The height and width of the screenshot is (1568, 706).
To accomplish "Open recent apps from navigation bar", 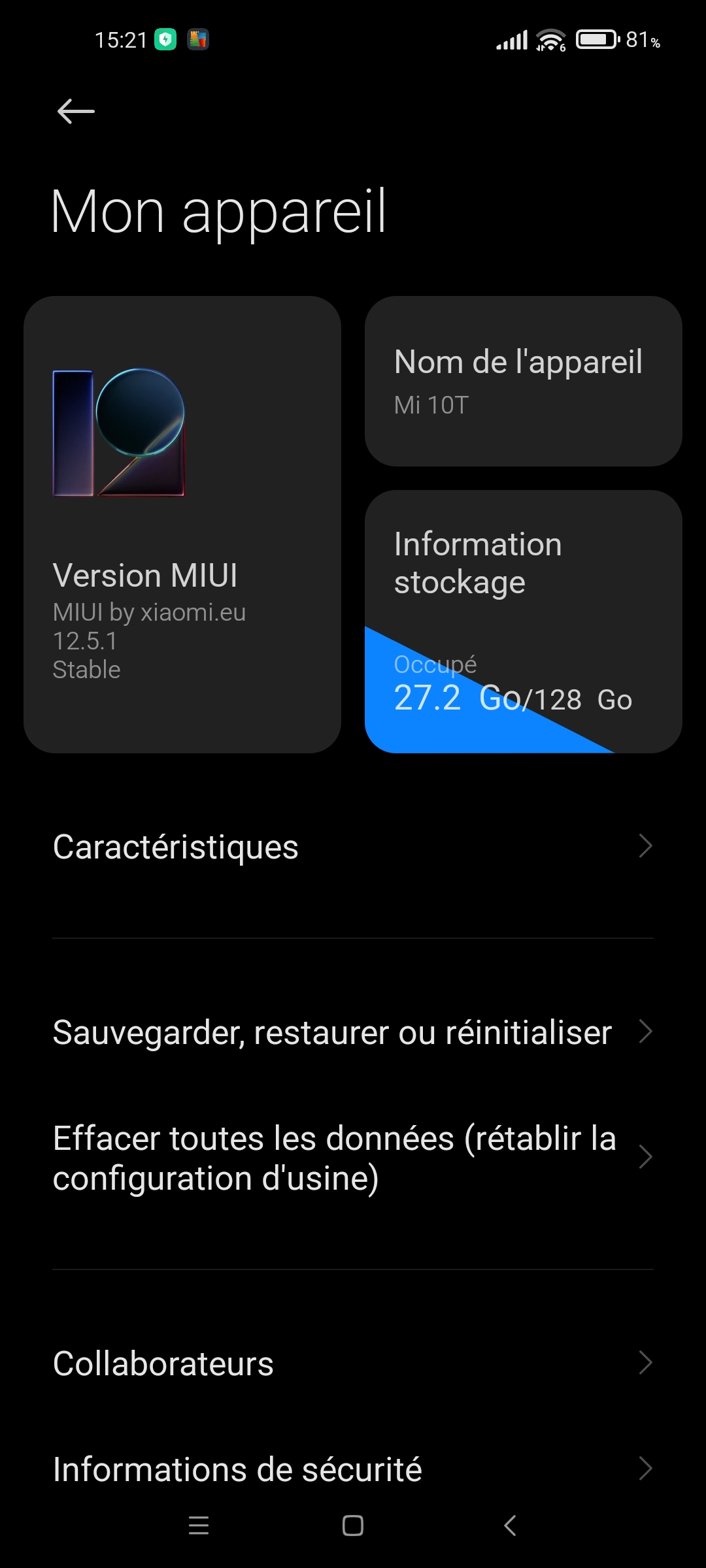I will click(199, 1526).
